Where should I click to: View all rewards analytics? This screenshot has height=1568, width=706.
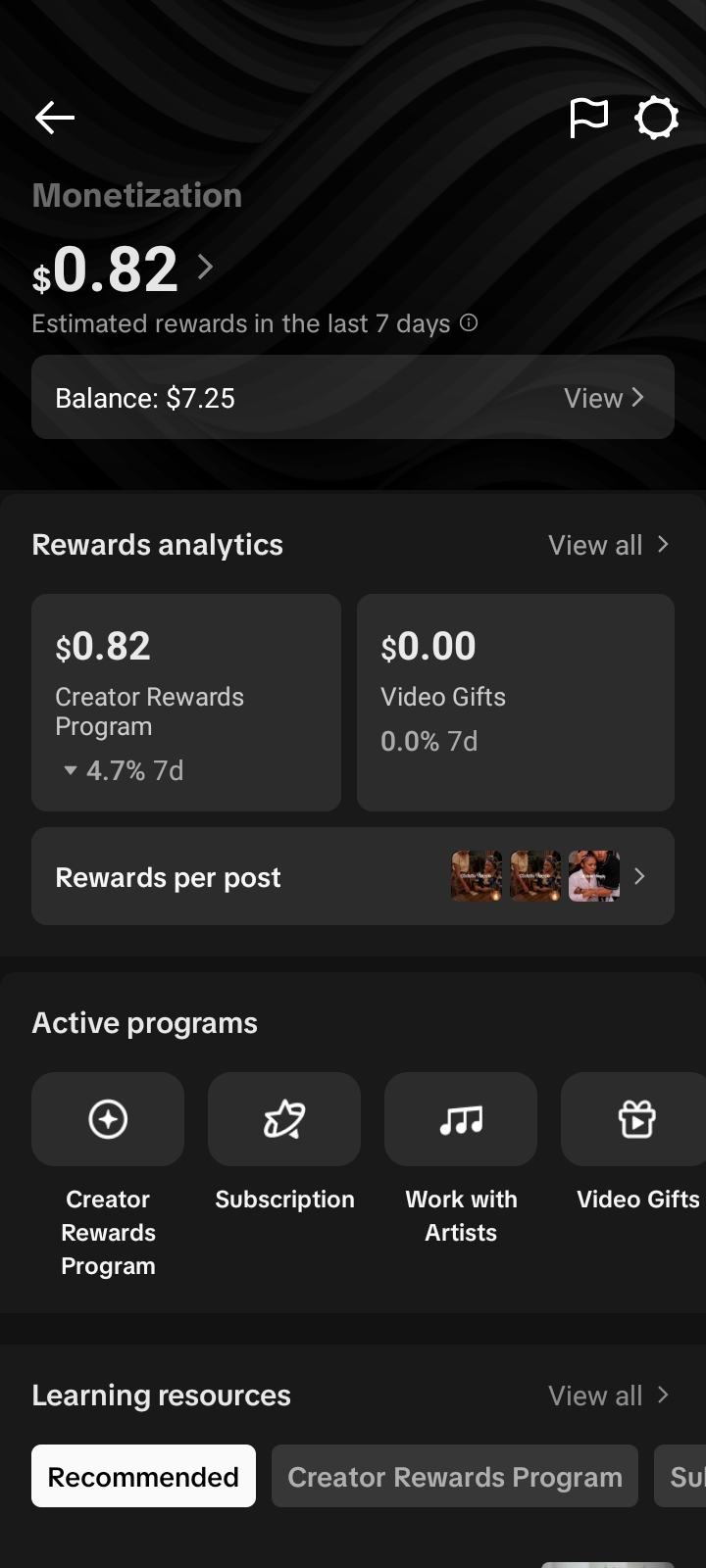[608, 545]
